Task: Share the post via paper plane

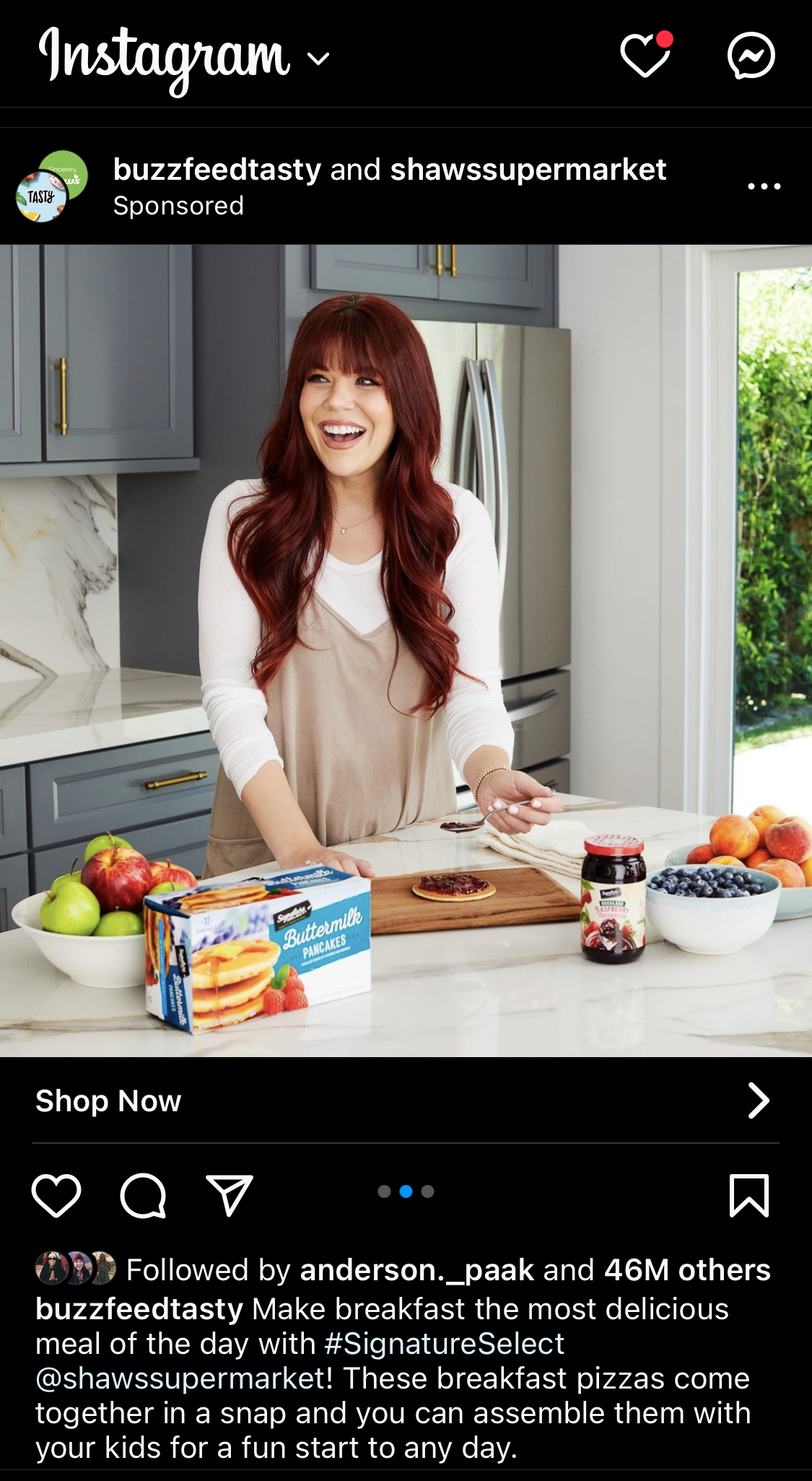Action: coord(230,1196)
